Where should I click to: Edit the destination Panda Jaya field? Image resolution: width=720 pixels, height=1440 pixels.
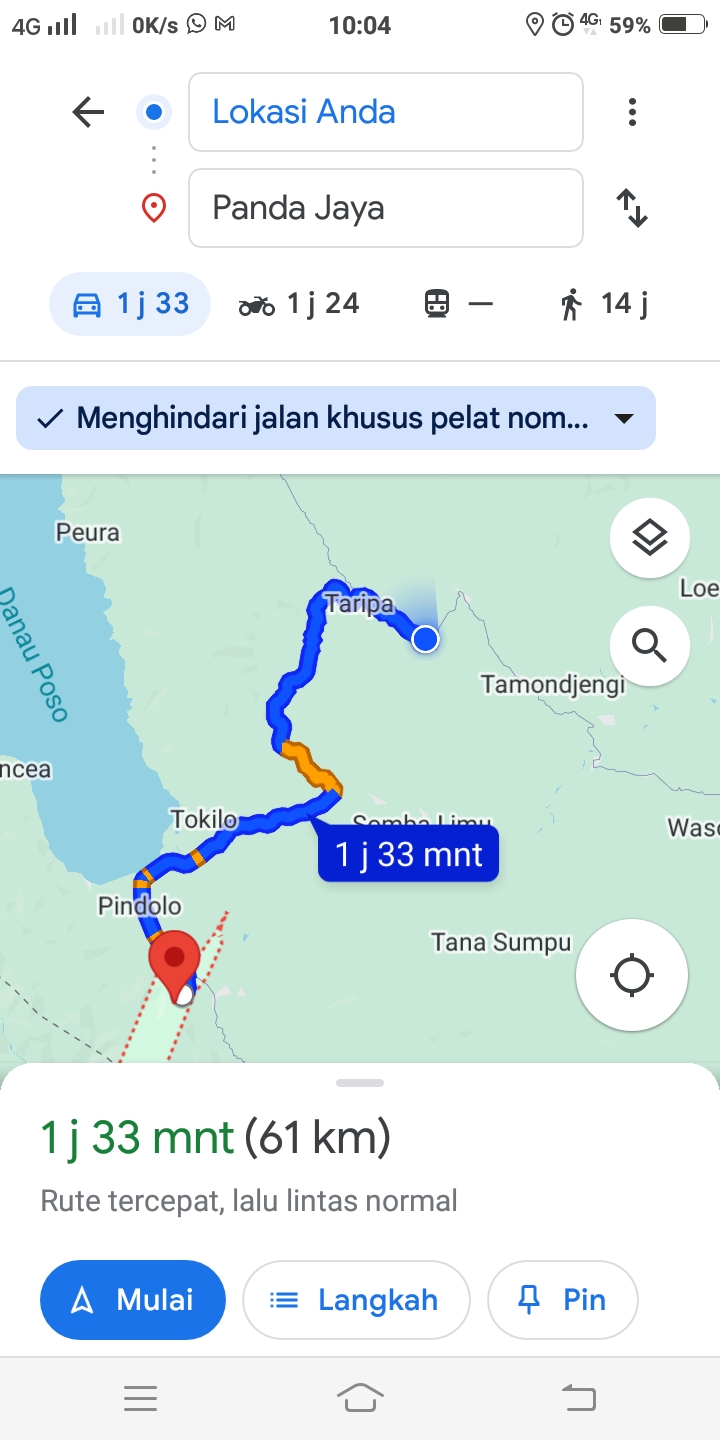pos(386,208)
